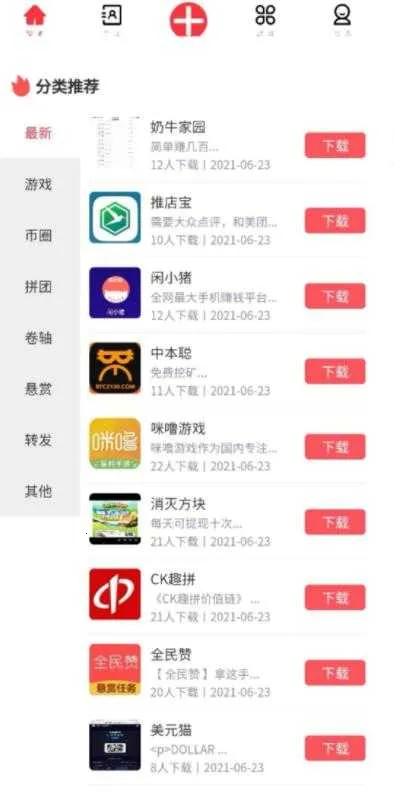Download the 推店宝 app
Screen dimensions: 394x793
pyautogui.click(x=335, y=221)
